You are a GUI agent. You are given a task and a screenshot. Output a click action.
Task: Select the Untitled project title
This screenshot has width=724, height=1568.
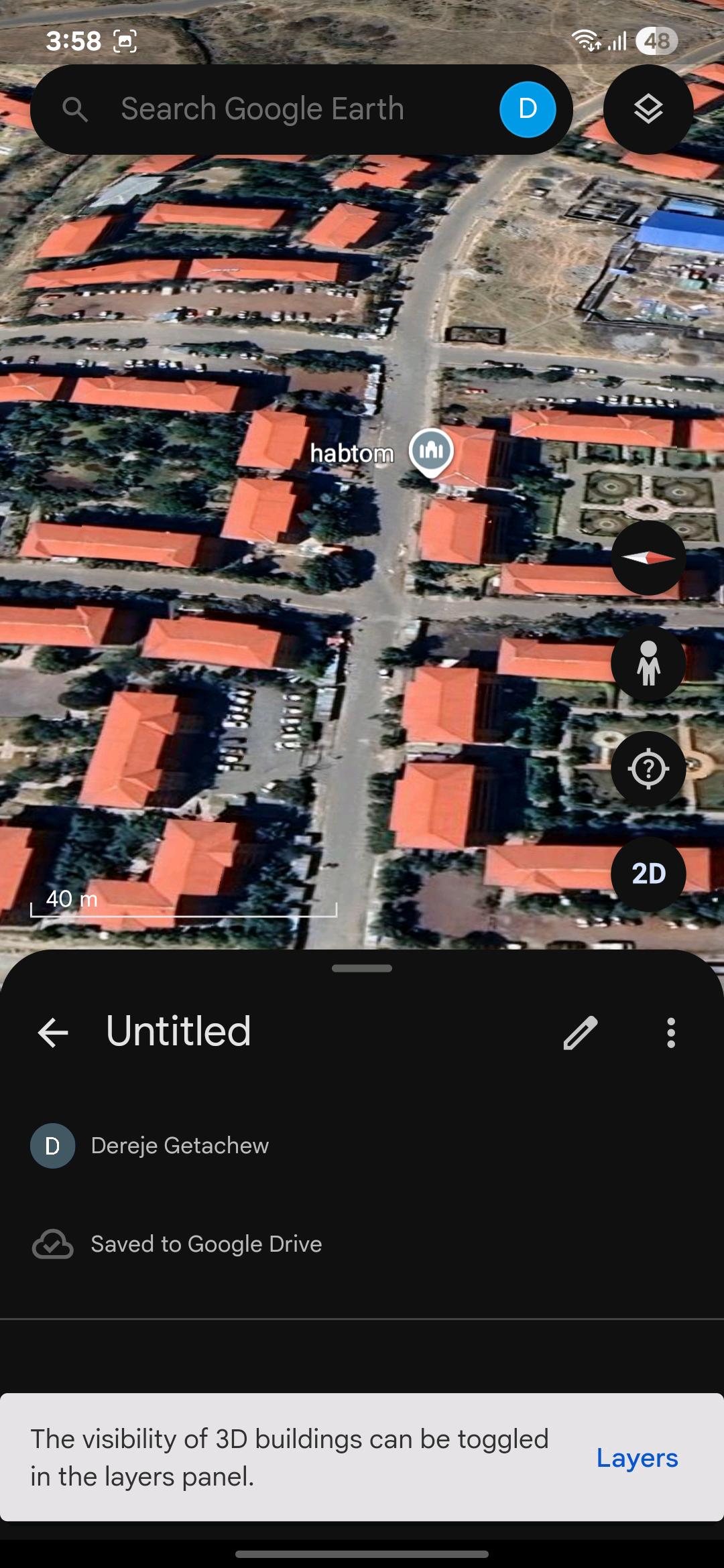tap(178, 1032)
